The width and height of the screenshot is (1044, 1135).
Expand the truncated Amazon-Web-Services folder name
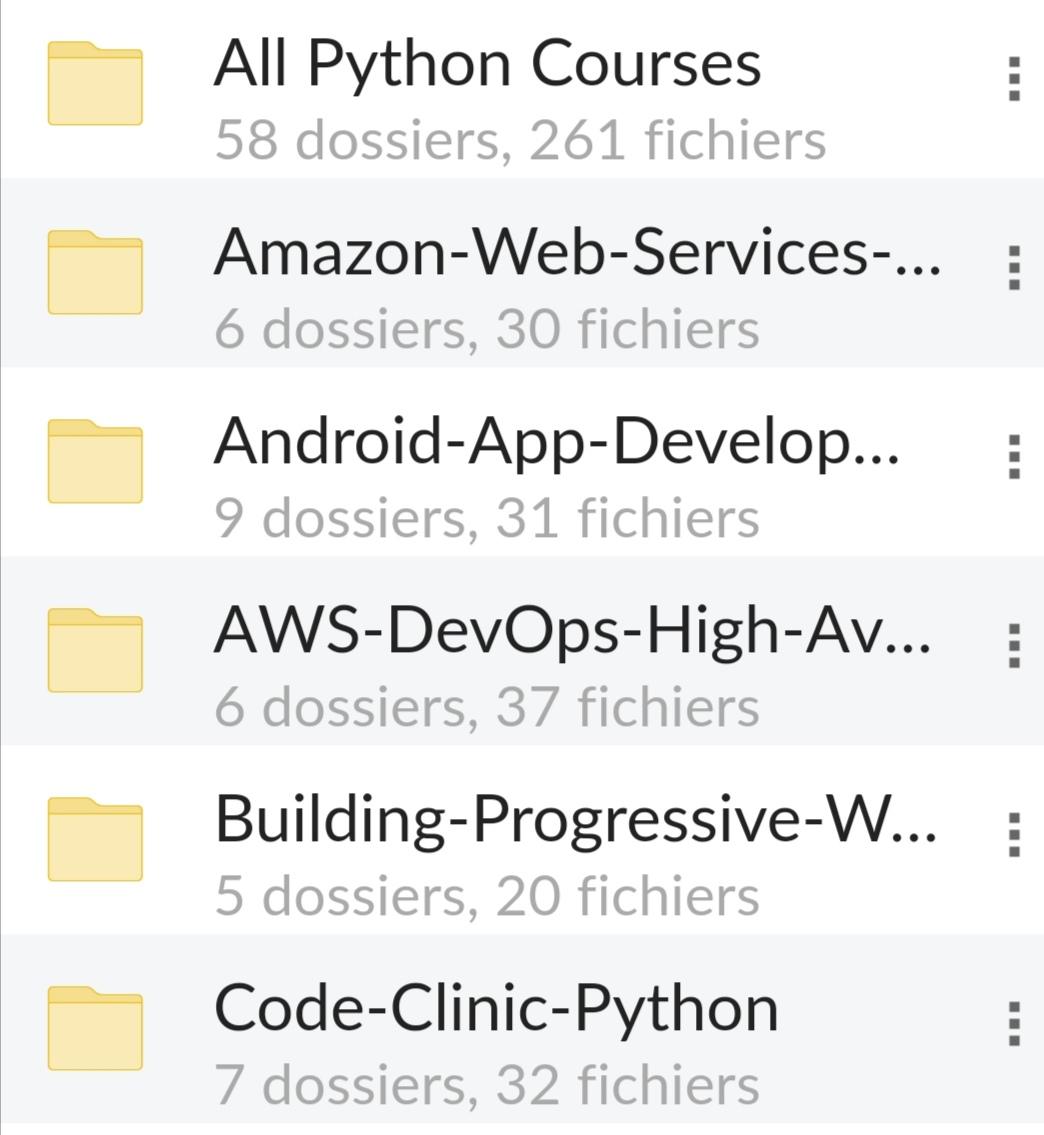coord(580,252)
